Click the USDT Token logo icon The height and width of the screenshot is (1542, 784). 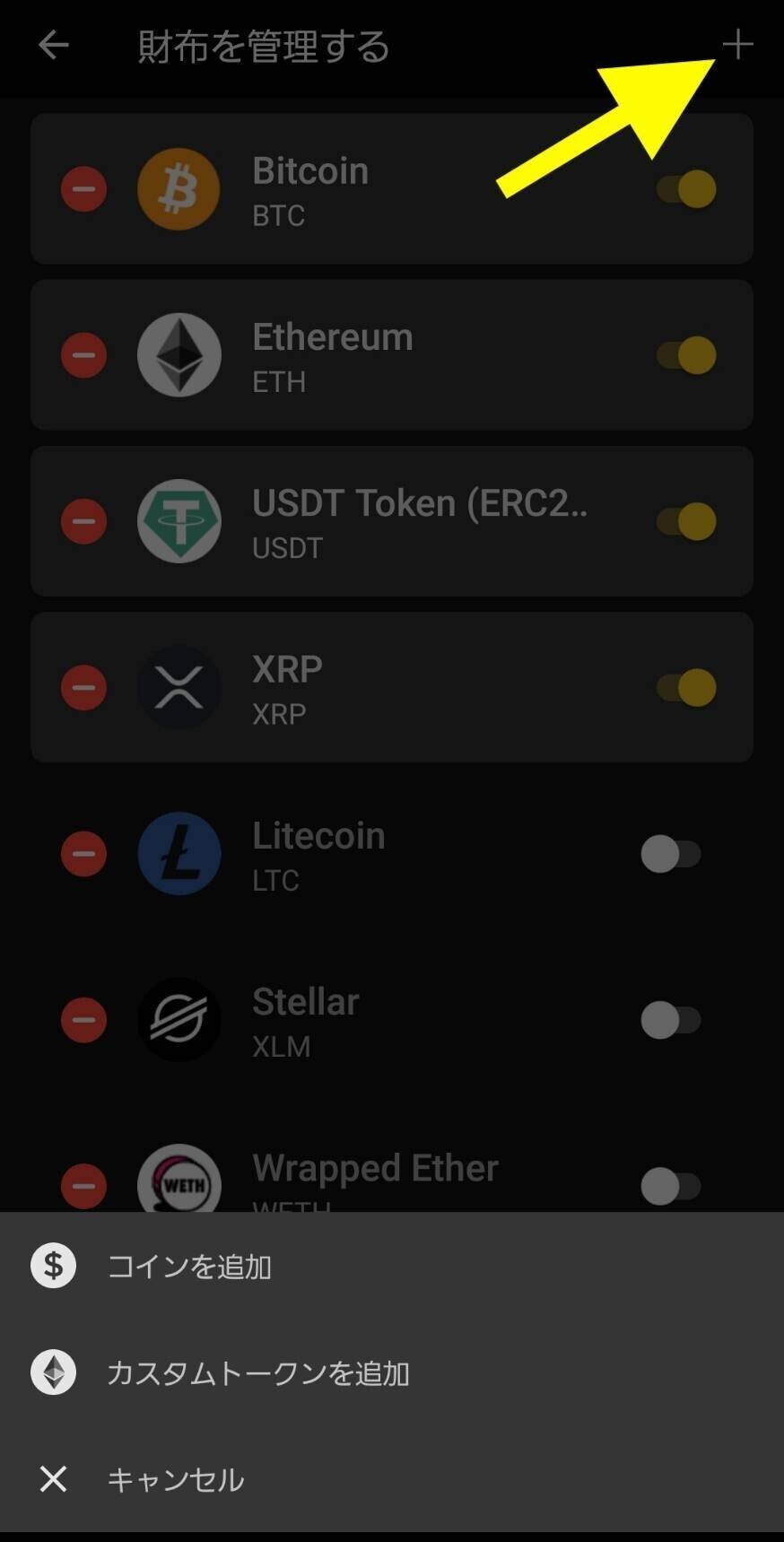[178, 521]
